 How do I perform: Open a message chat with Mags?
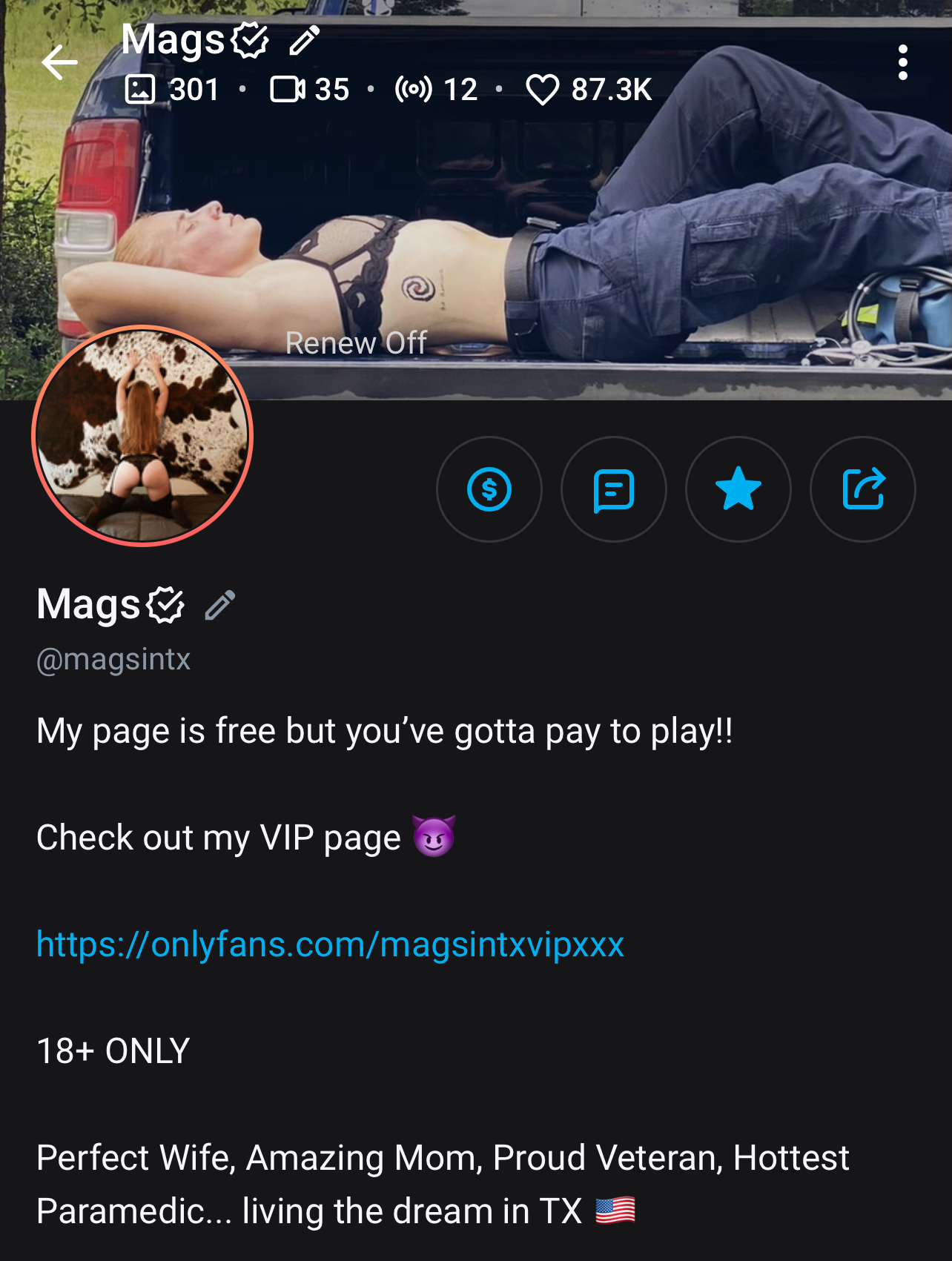pyautogui.click(x=614, y=489)
